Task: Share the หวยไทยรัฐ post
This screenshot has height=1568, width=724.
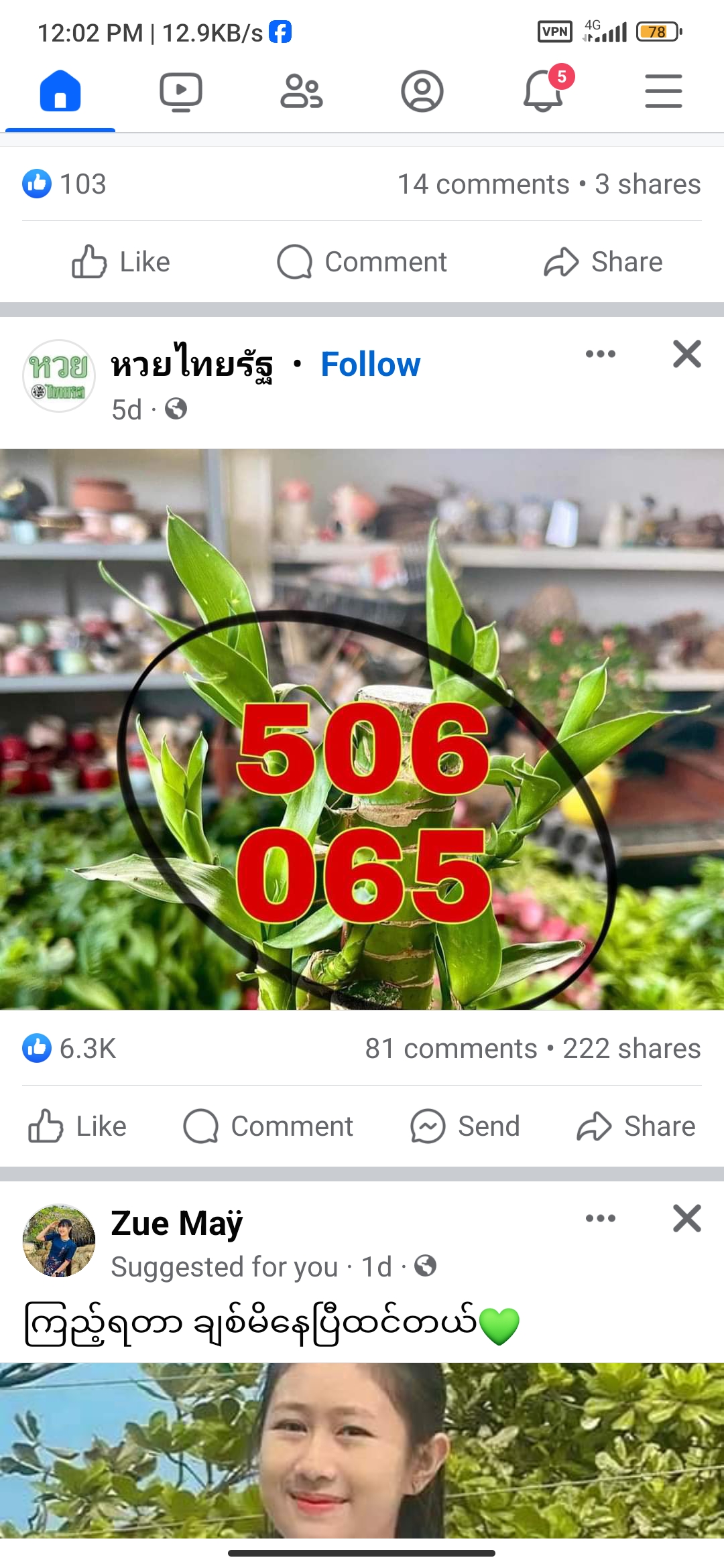Action: (x=636, y=1126)
